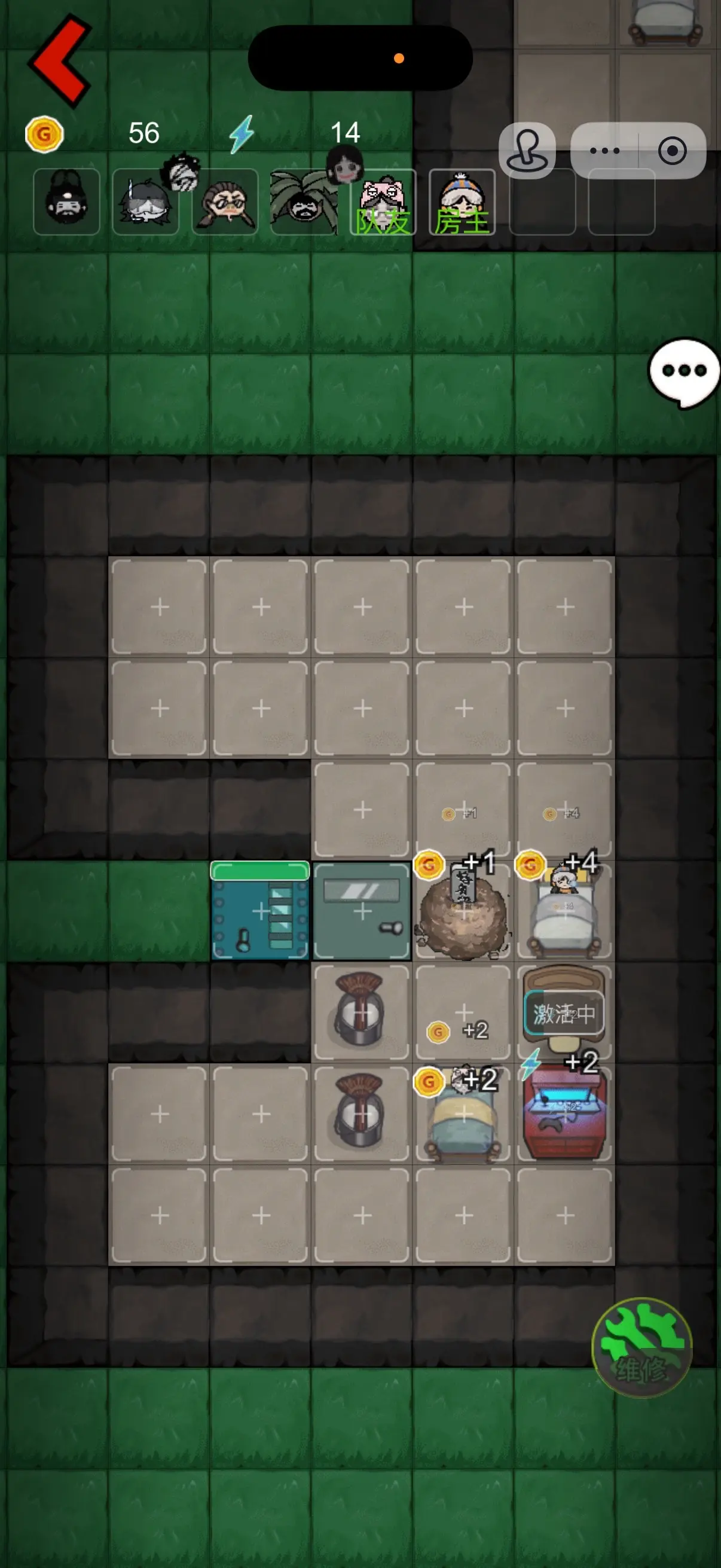Close the mini program with the circle button
Image resolution: width=721 pixels, height=1568 pixels.
pyautogui.click(x=673, y=151)
